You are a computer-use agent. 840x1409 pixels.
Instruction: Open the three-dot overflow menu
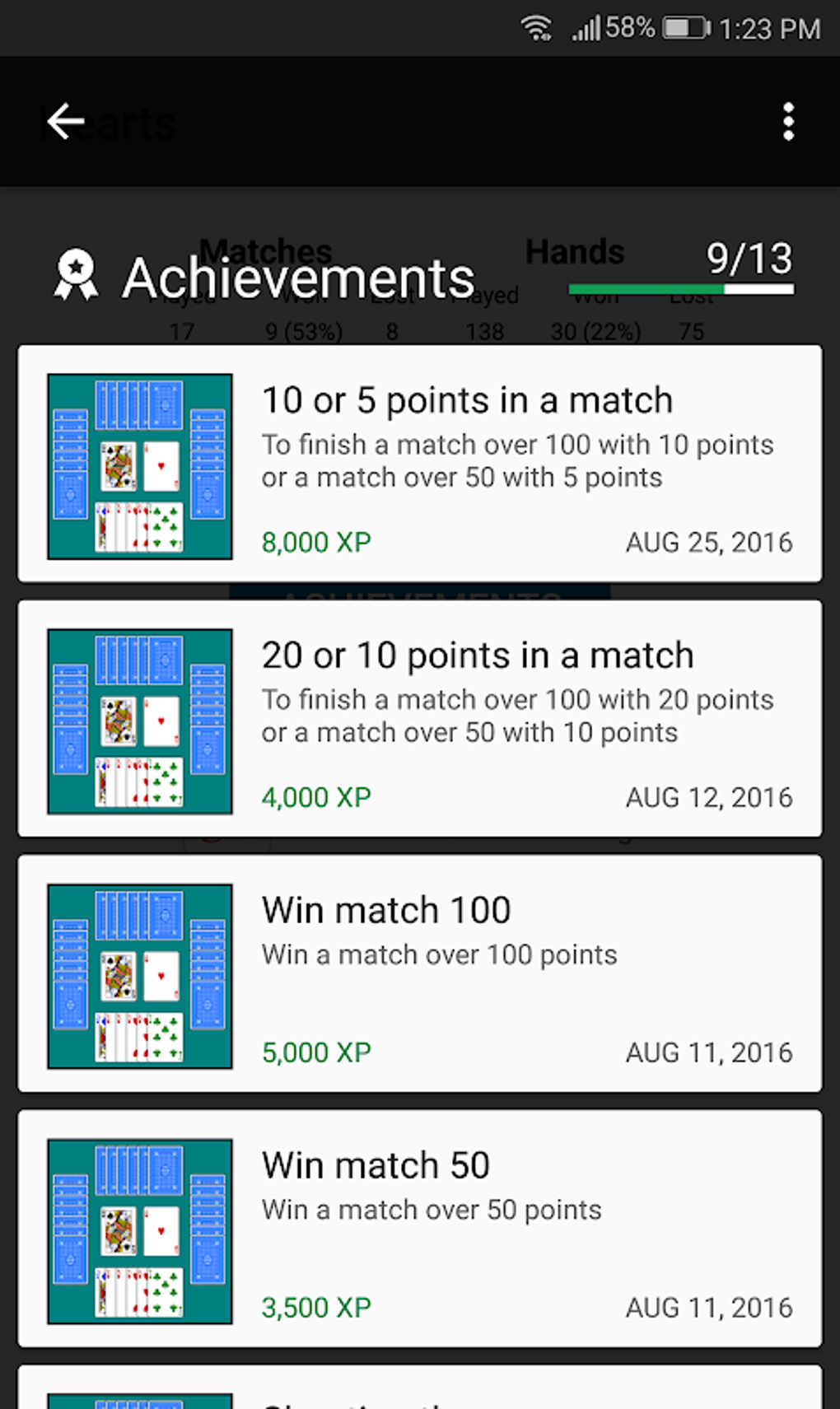pos(788,122)
